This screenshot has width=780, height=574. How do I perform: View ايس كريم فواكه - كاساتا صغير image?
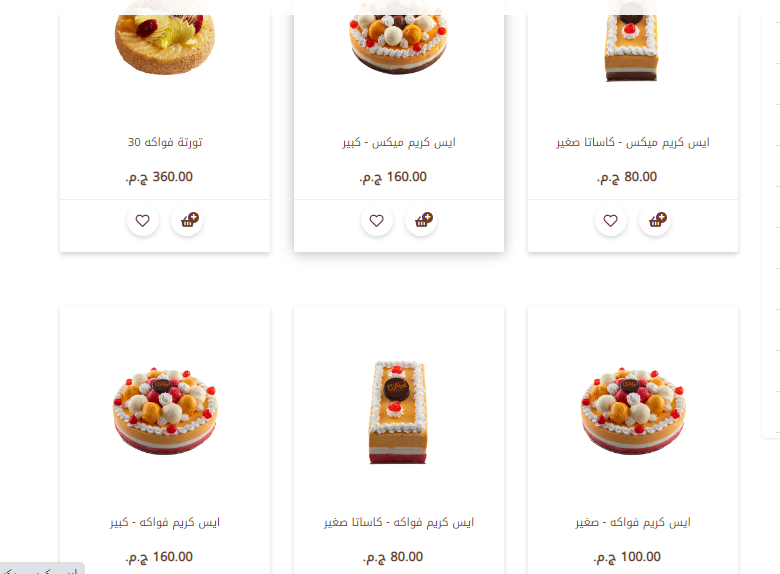click(399, 412)
